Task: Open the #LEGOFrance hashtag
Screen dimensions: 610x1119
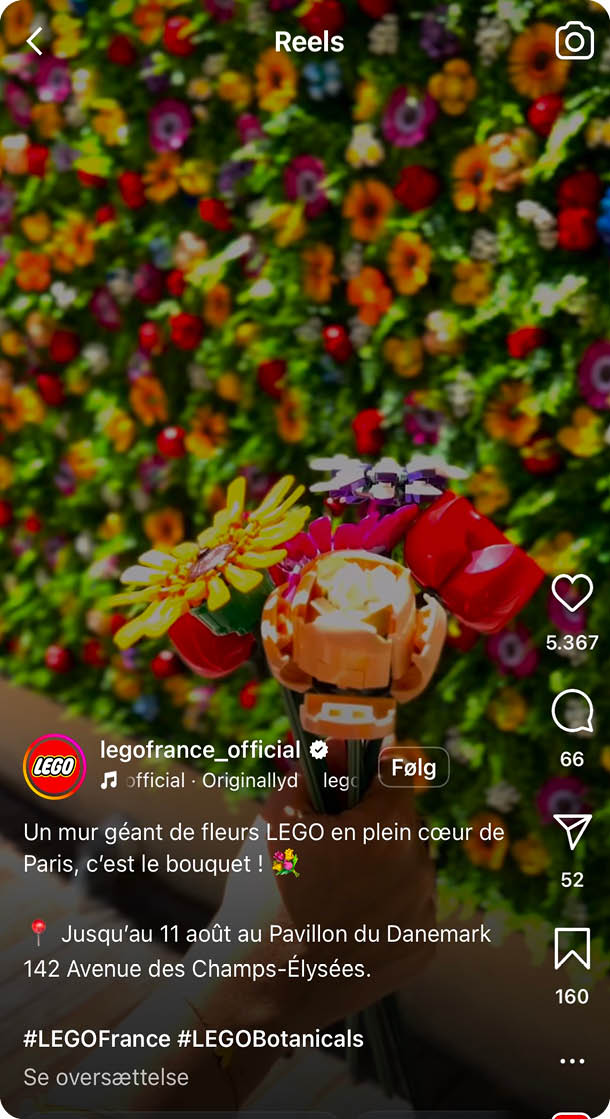Action: click(97, 1039)
